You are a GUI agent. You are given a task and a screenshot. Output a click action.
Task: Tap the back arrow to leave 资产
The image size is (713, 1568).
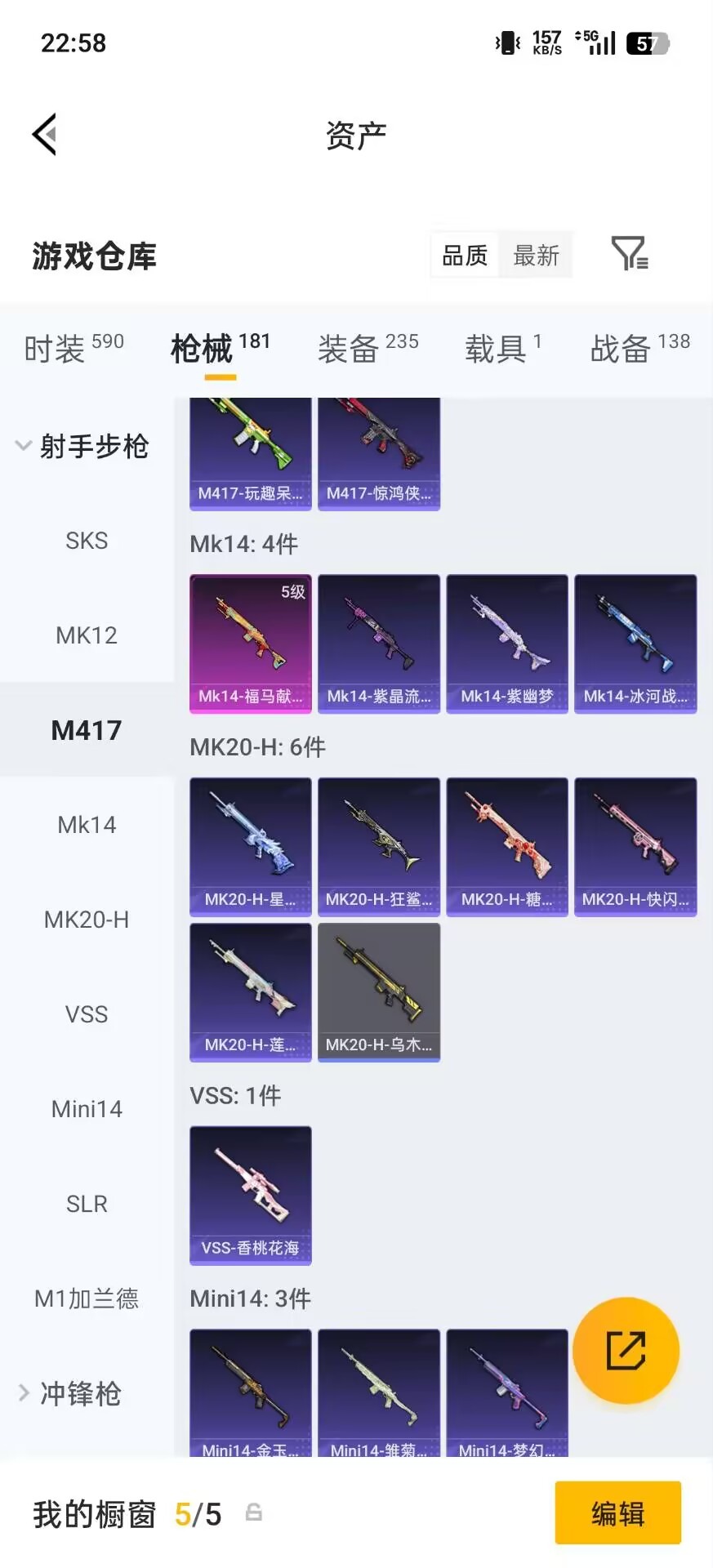pyautogui.click(x=45, y=133)
